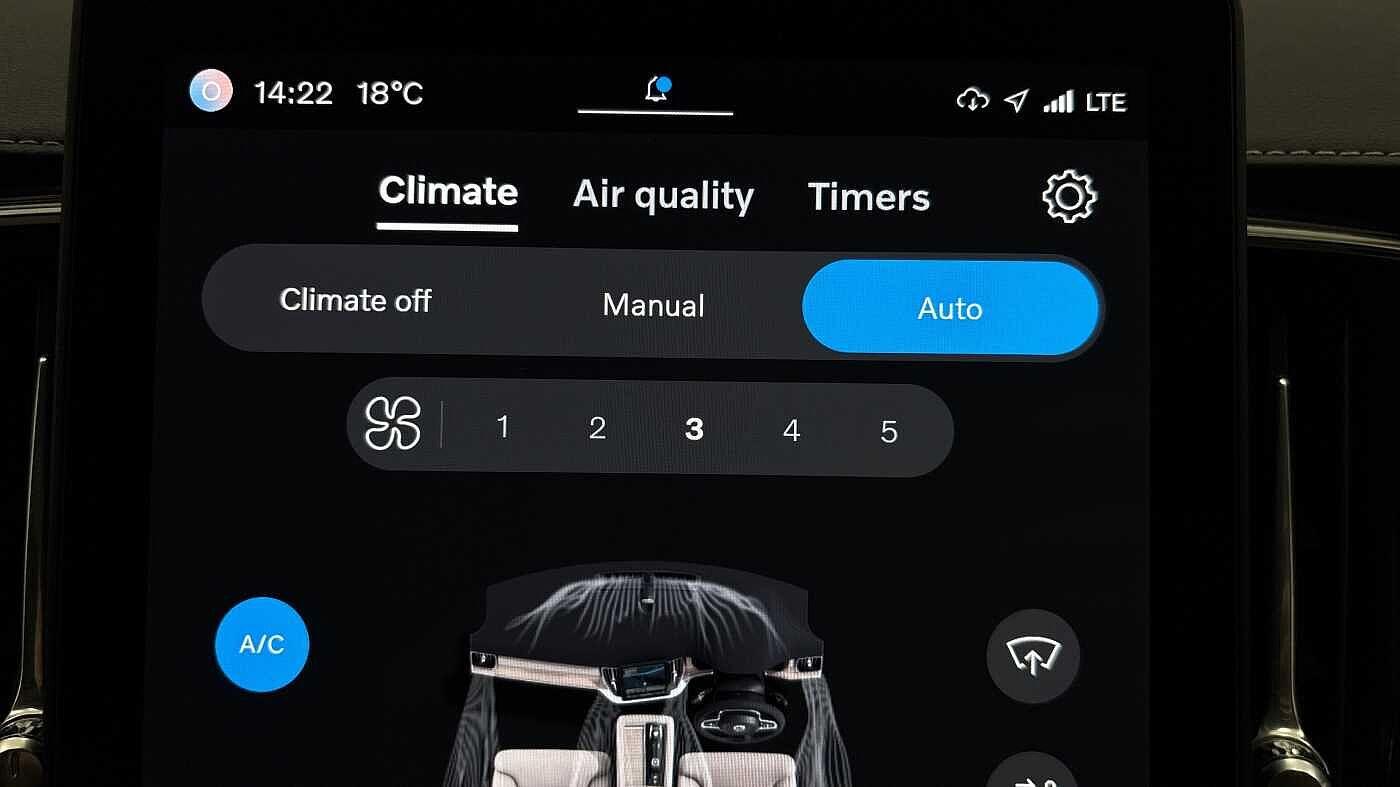Open the user profile icon

tap(211, 92)
